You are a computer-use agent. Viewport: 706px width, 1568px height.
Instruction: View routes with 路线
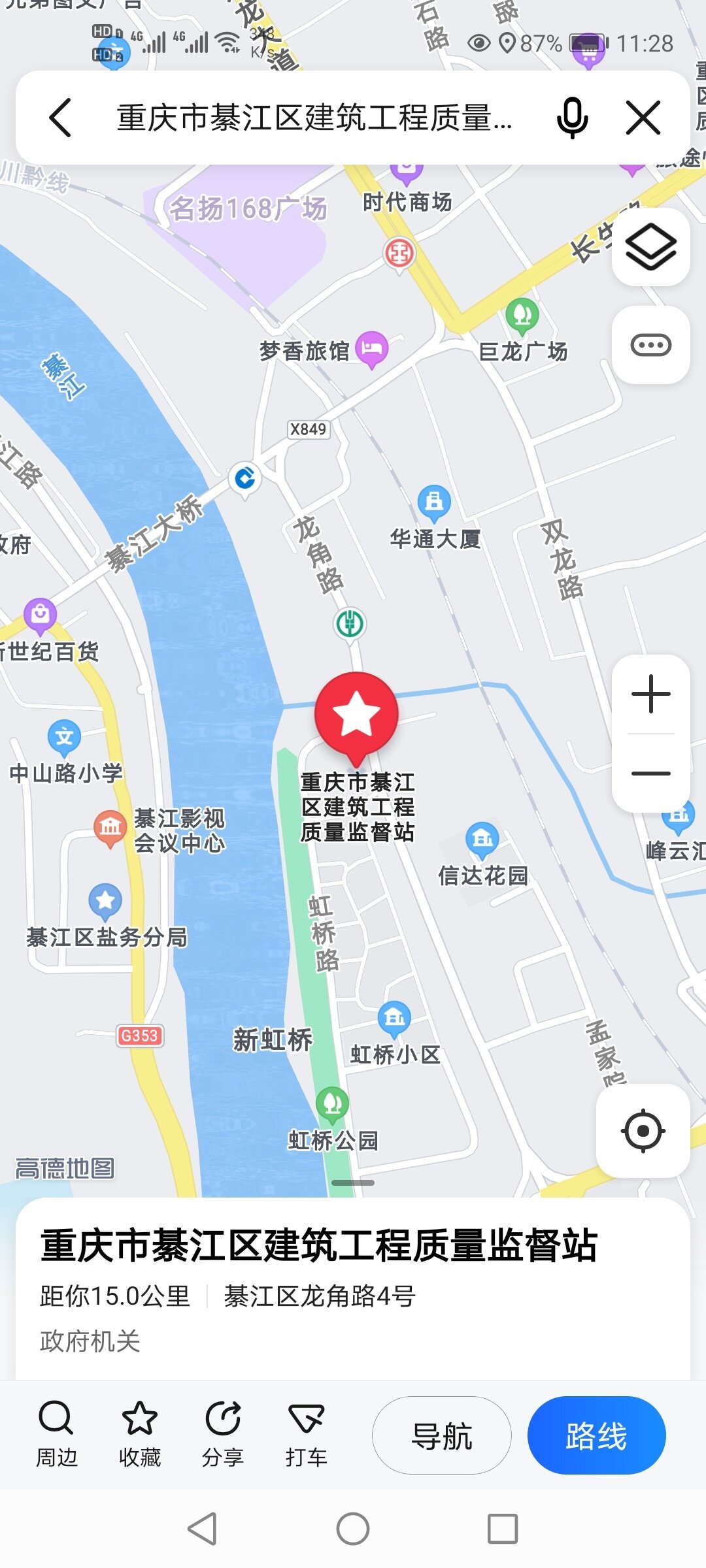click(x=596, y=1436)
